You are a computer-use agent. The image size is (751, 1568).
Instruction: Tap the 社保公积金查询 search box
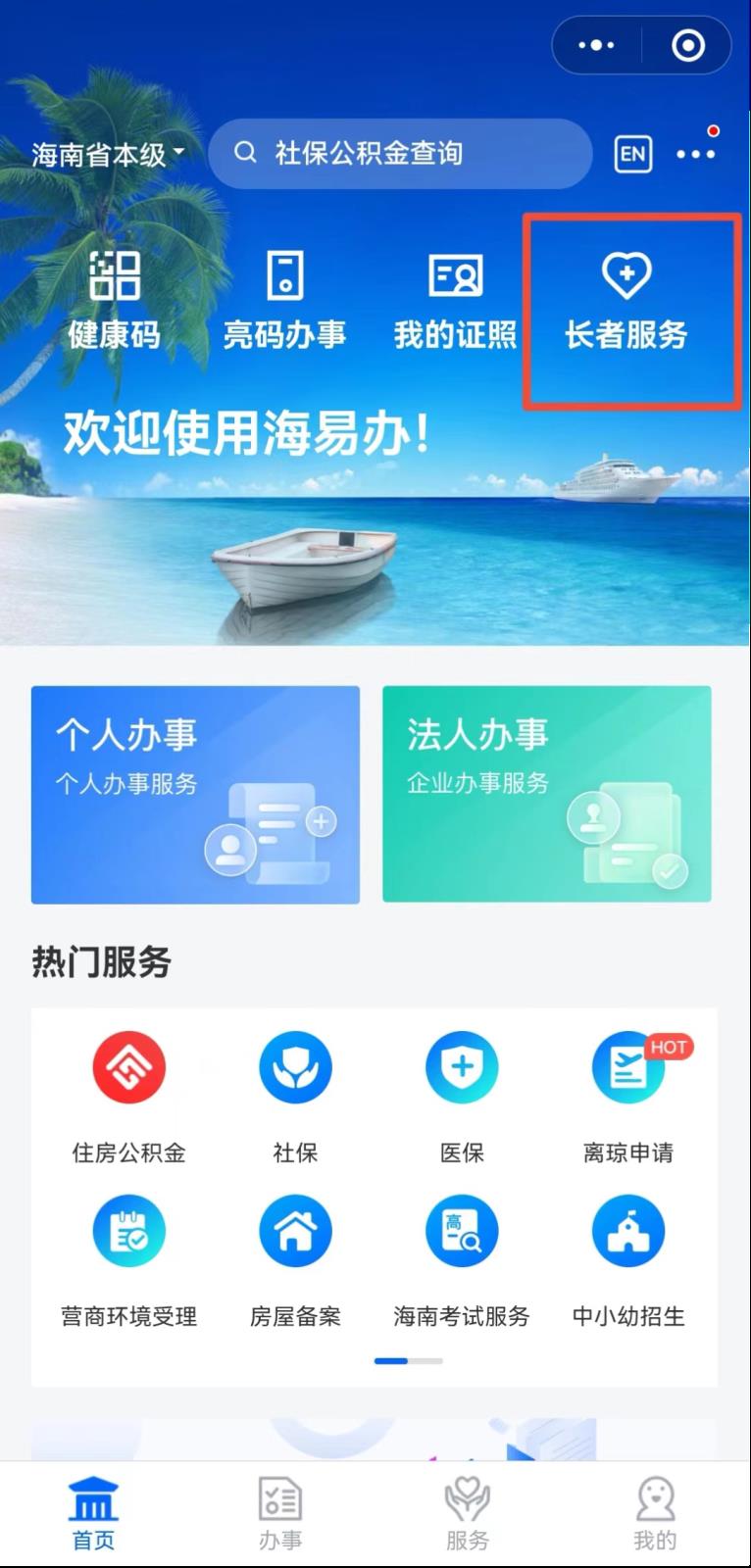[400, 153]
